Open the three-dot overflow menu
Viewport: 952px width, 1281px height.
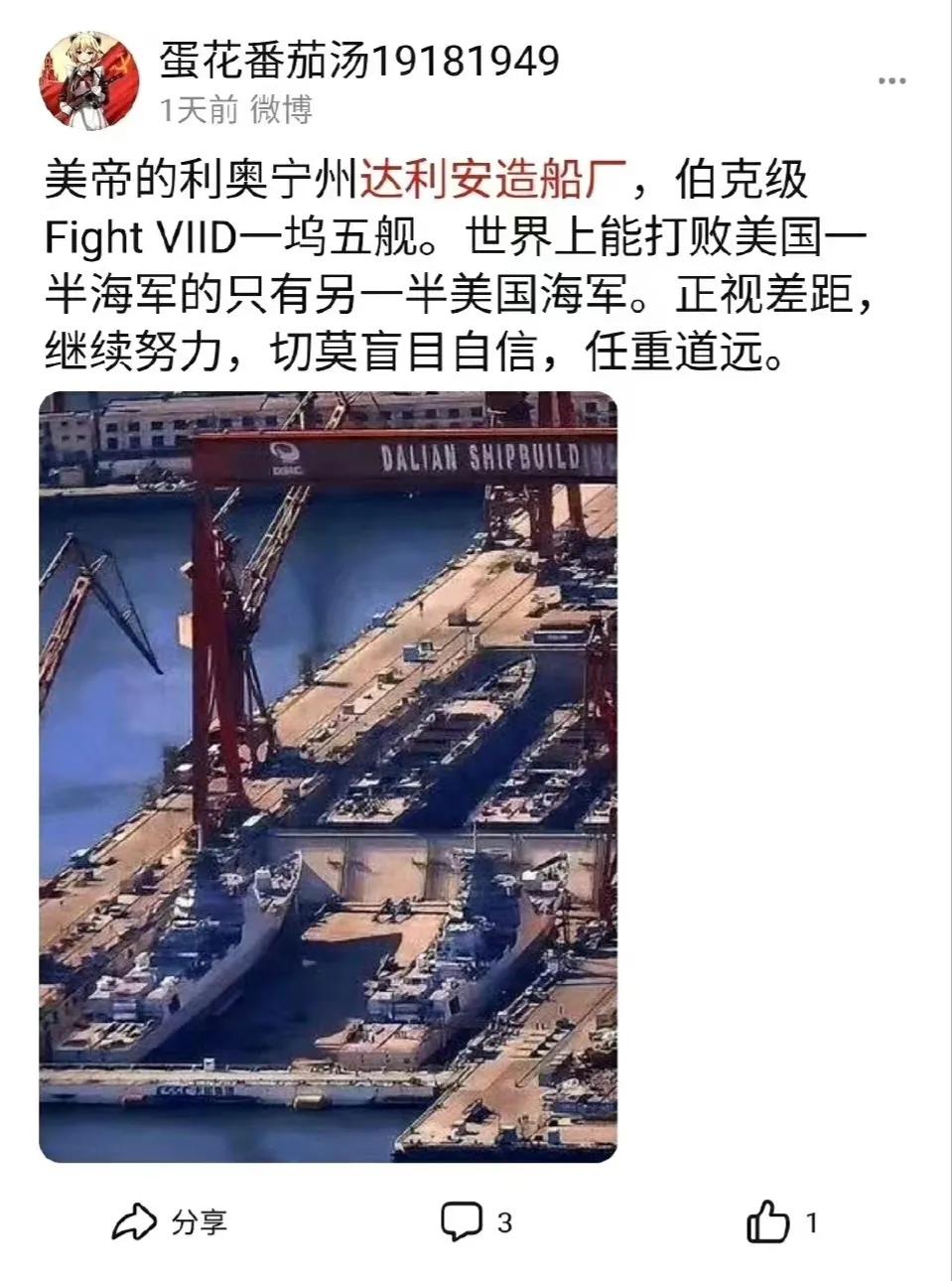point(891,81)
